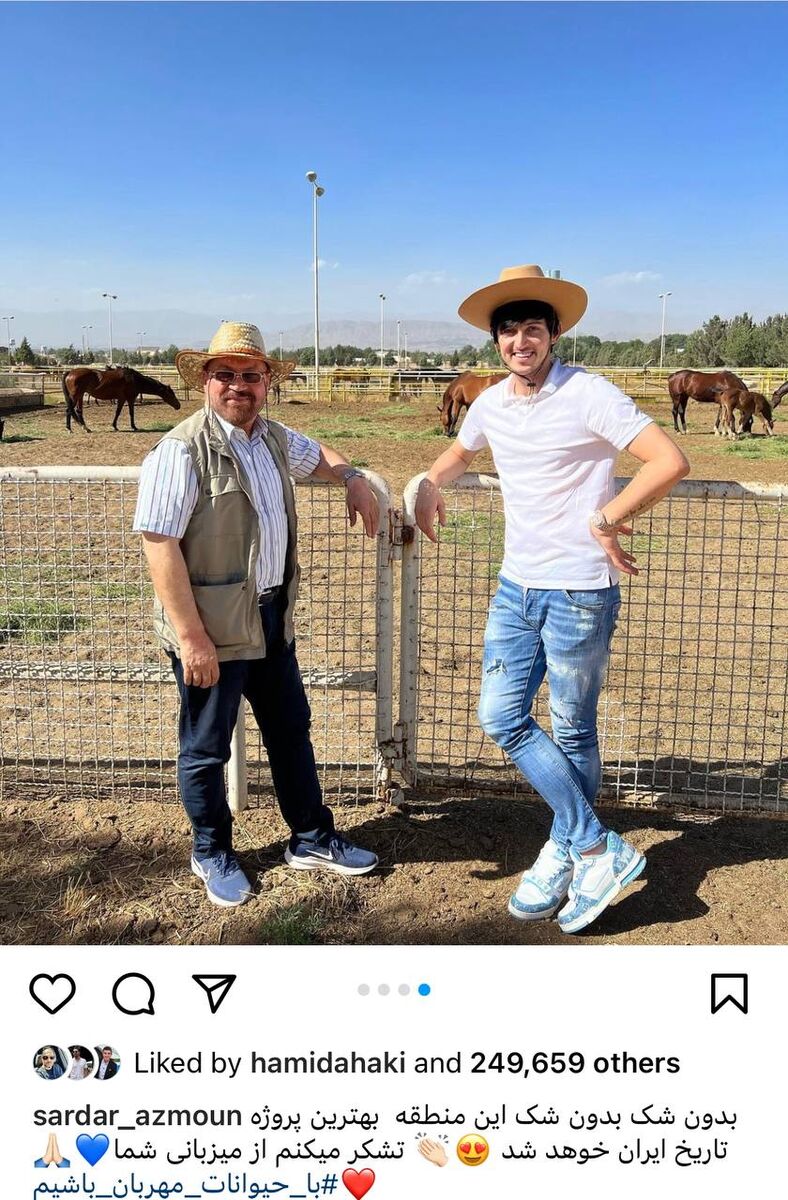Like this post with the heart icon
The height and width of the screenshot is (1200, 788).
pyautogui.click(x=52, y=993)
